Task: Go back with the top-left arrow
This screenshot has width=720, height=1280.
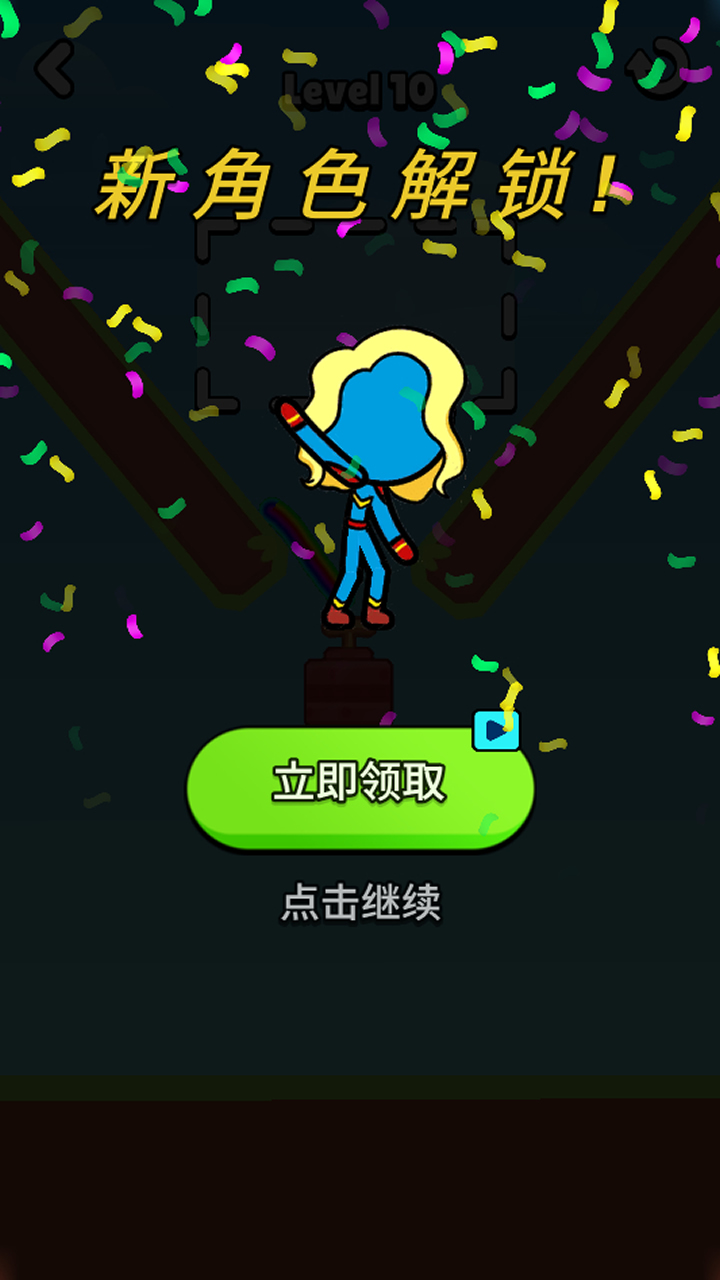Action: [x=55, y=69]
